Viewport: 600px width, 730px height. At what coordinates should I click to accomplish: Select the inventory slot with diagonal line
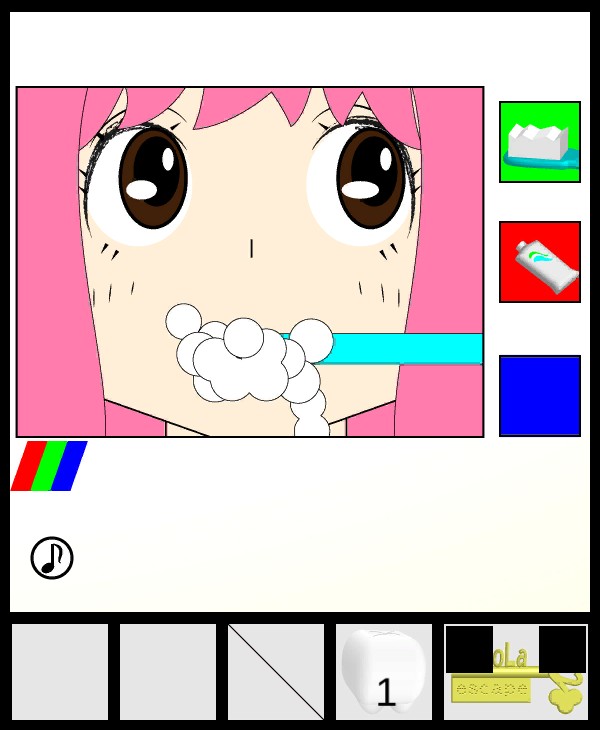pos(276,672)
